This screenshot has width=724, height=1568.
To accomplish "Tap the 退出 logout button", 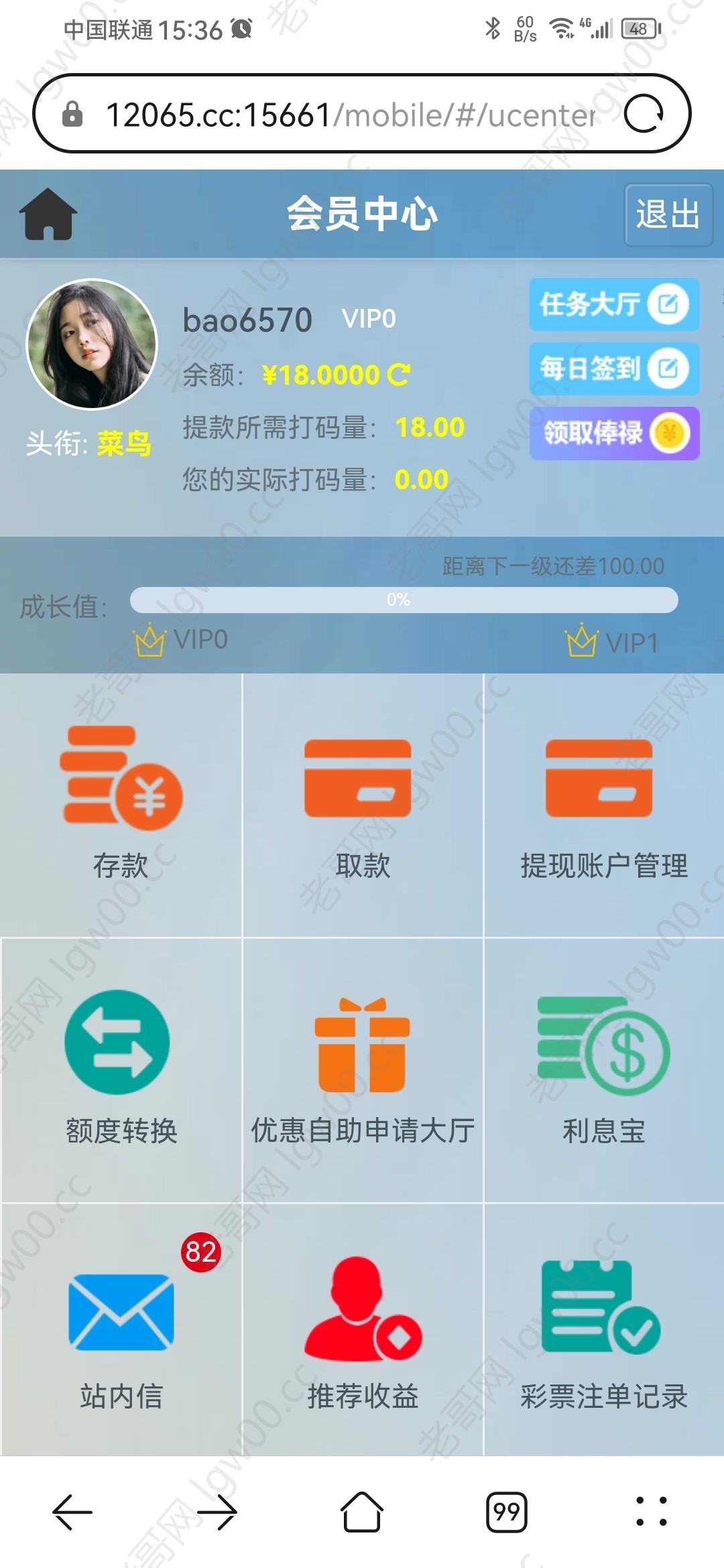I will pyautogui.click(x=668, y=214).
